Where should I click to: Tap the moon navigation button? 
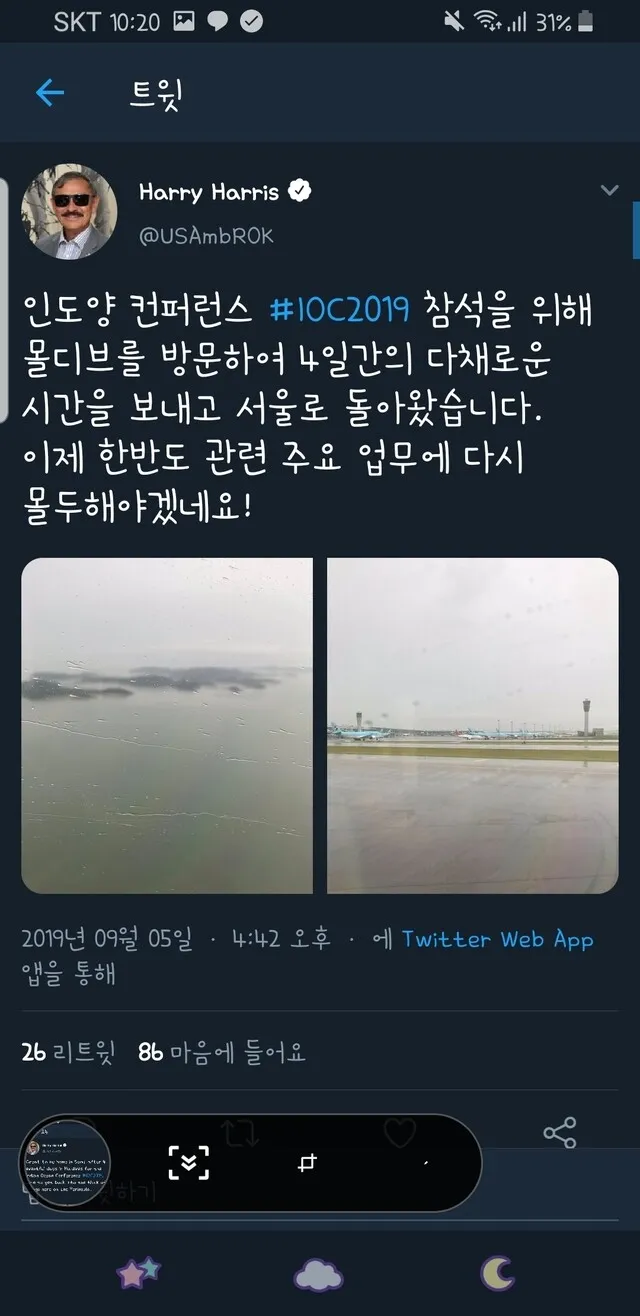point(497,1273)
